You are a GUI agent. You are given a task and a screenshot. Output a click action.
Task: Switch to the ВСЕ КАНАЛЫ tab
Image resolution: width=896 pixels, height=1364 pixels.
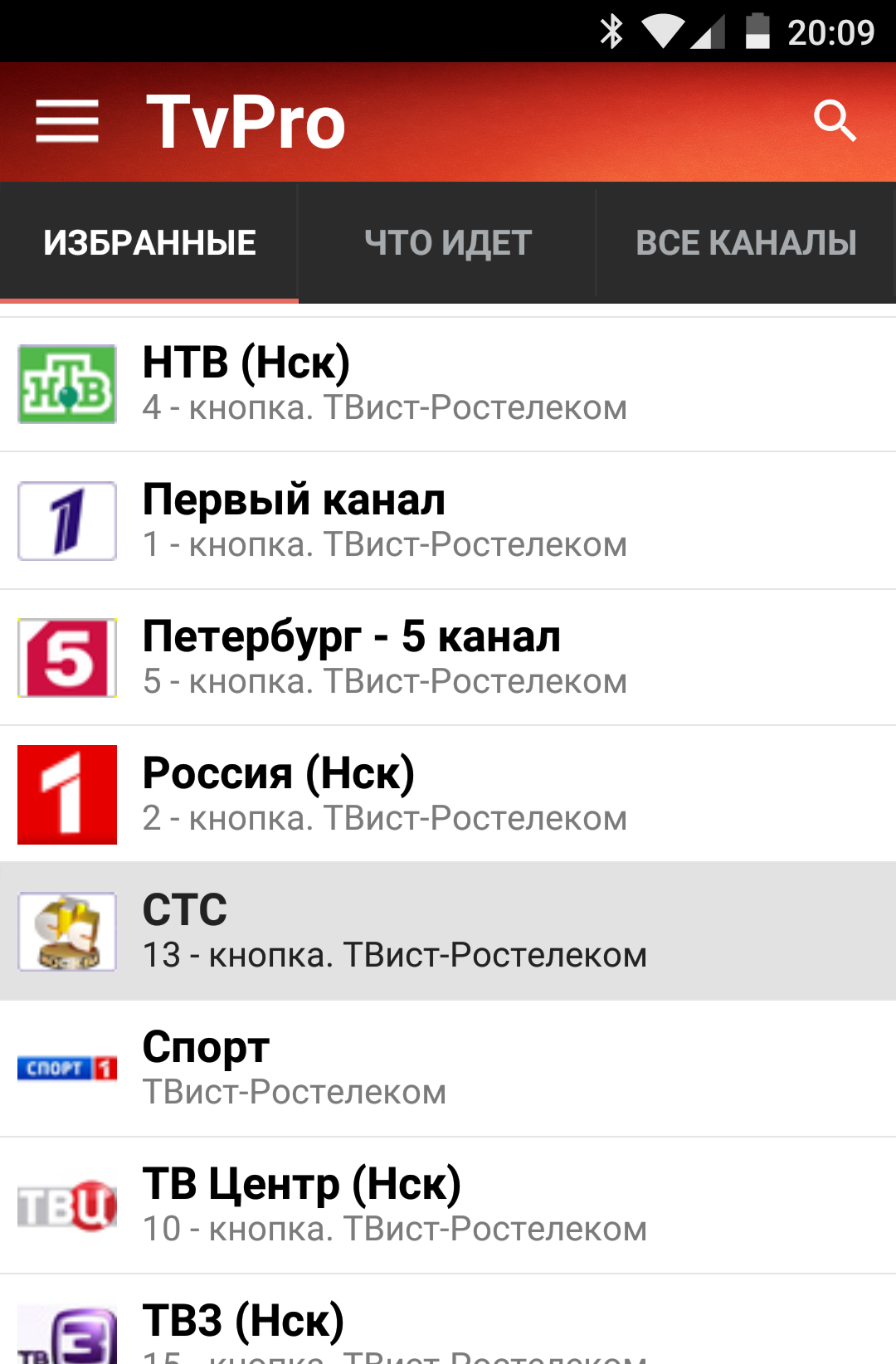[x=746, y=243]
